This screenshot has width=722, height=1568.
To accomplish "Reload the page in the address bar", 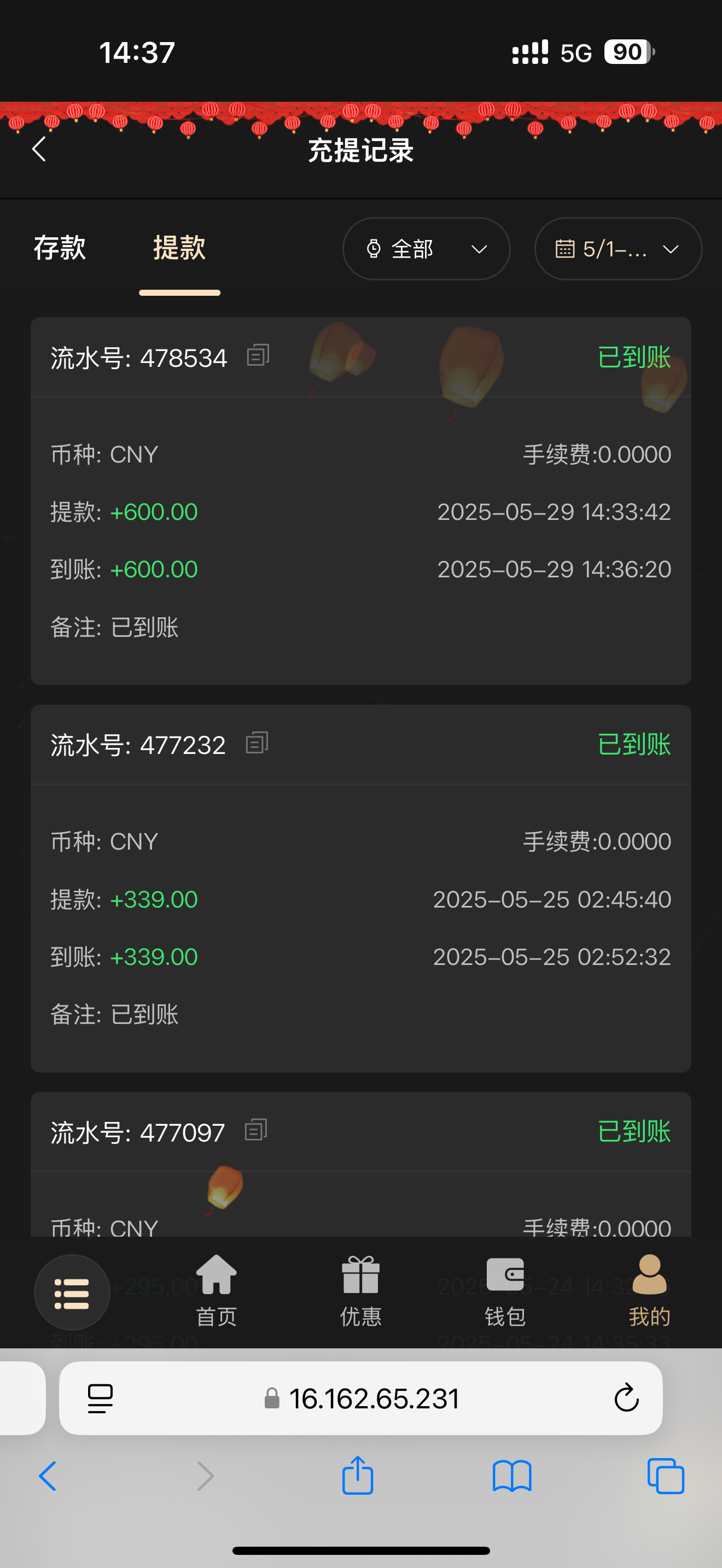I will 626,1398.
